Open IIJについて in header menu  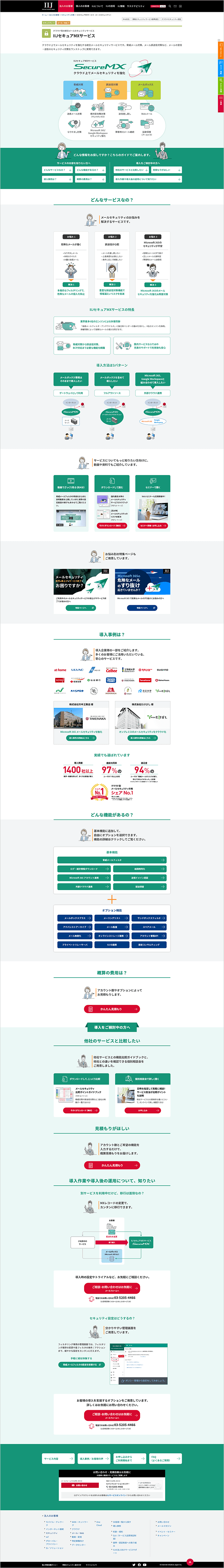pyautogui.click(x=97, y=6)
